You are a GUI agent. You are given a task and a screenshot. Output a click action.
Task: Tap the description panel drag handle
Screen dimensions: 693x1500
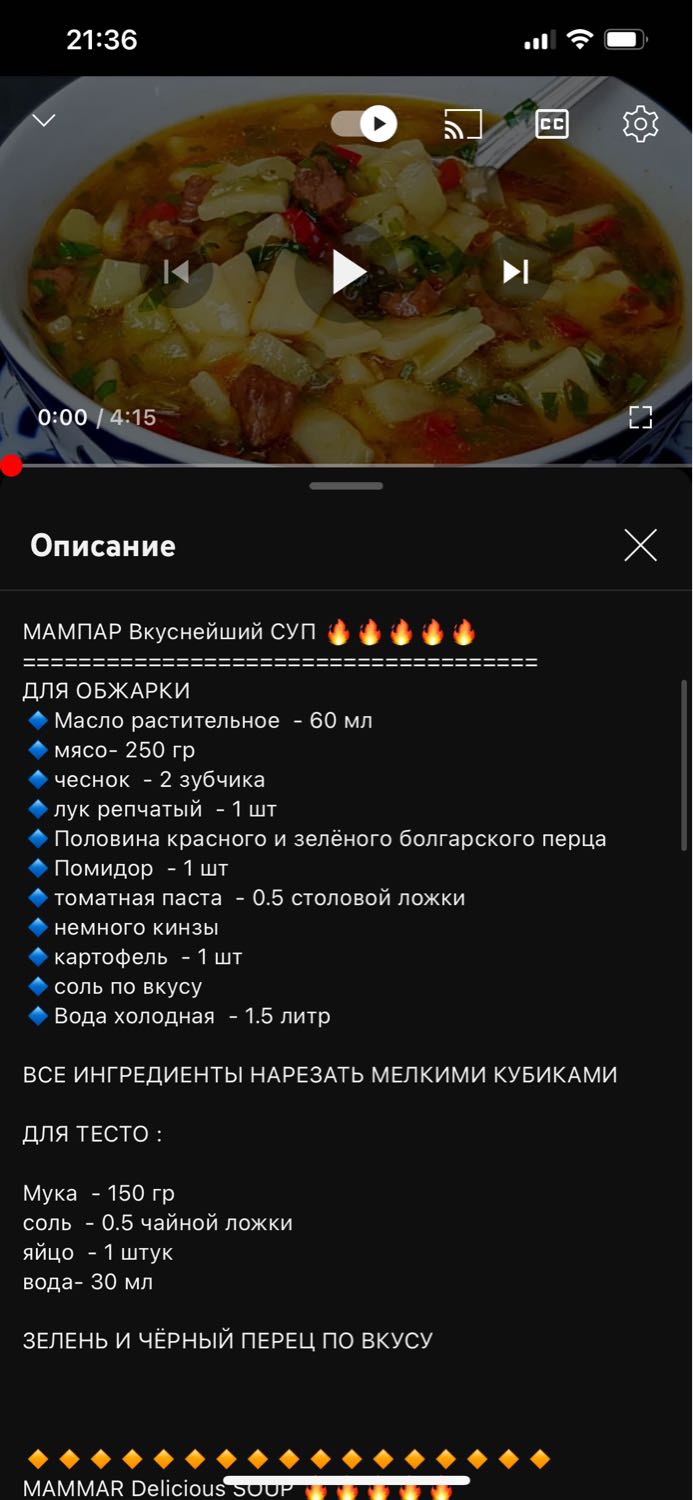[x=346, y=486]
